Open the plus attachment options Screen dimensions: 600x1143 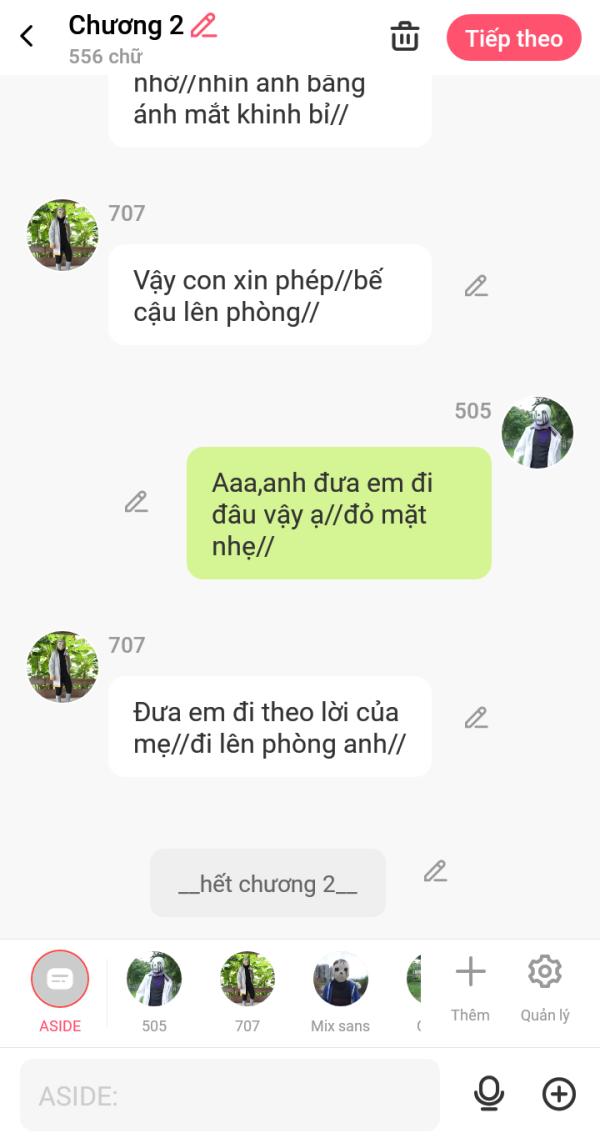559,1095
